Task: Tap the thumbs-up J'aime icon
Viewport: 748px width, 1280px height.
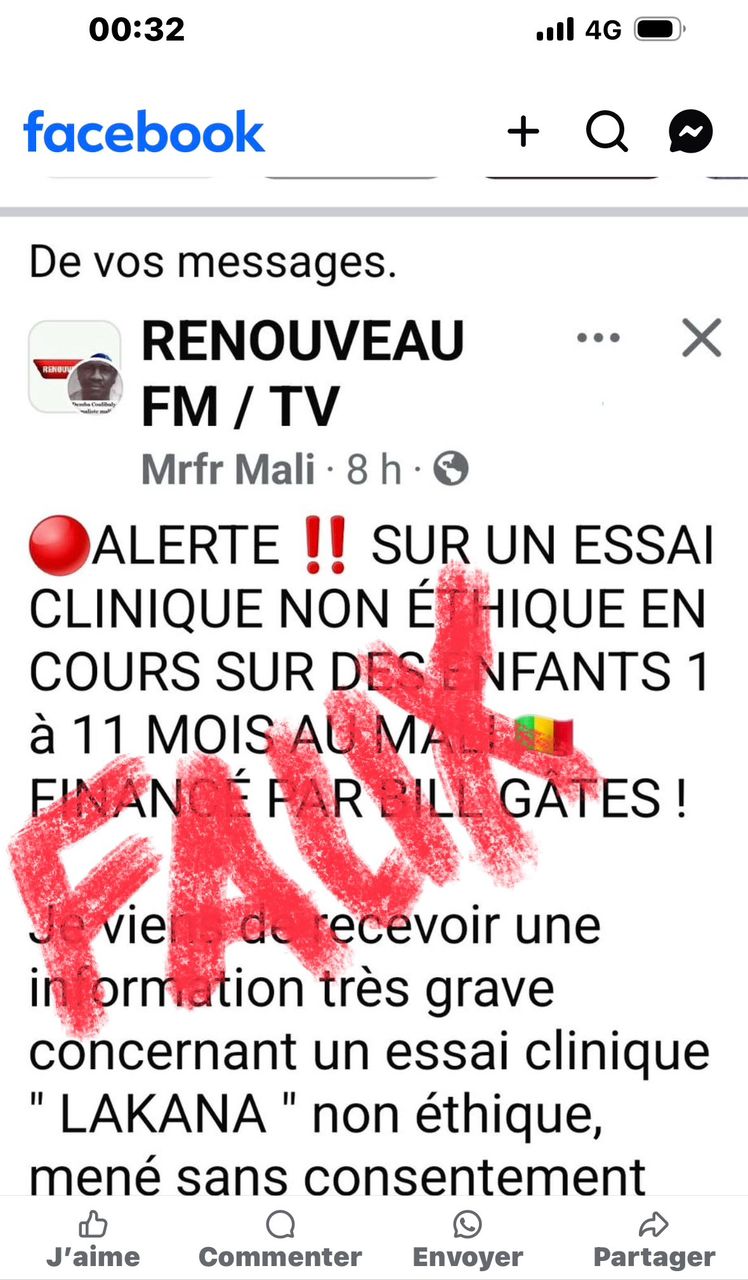Action: (x=92, y=1222)
